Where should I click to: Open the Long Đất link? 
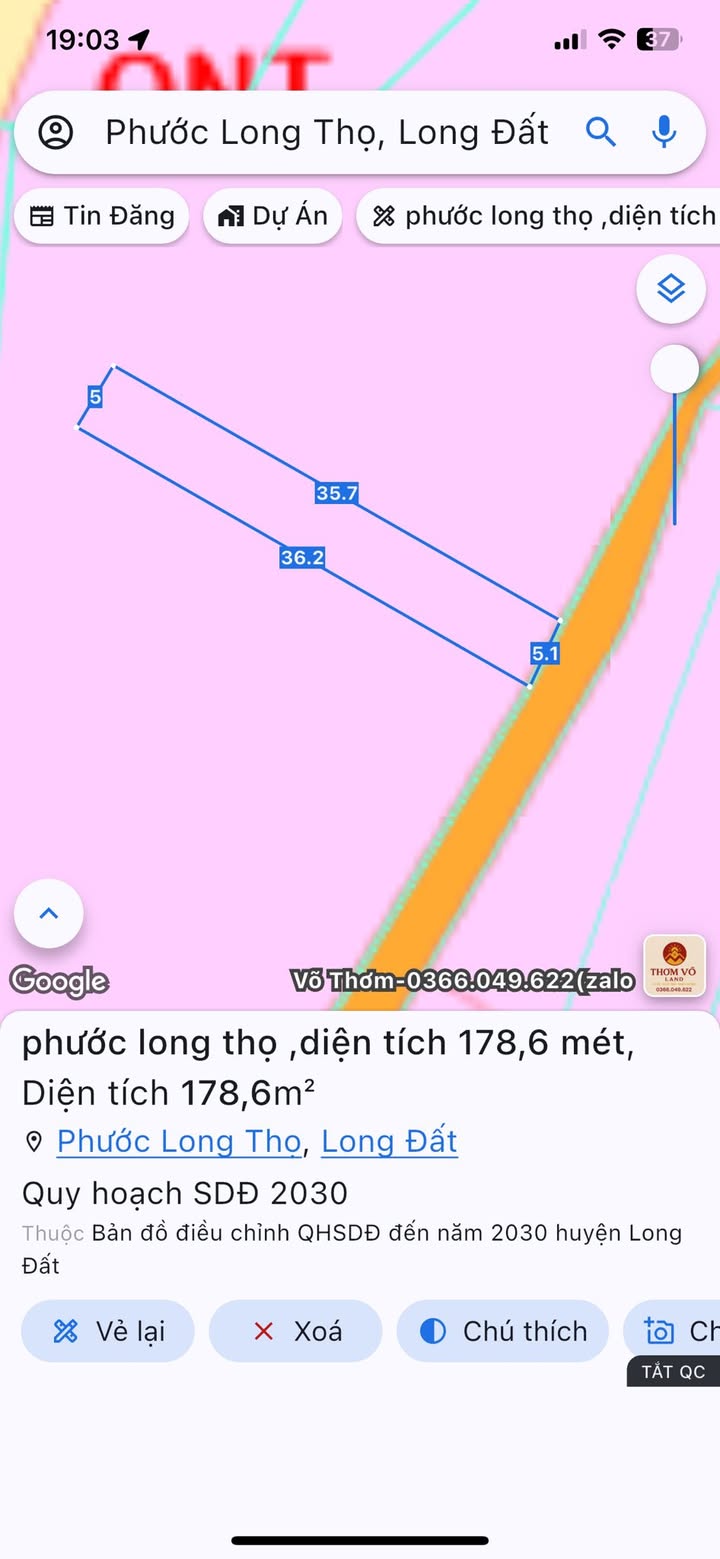click(389, 1141)
